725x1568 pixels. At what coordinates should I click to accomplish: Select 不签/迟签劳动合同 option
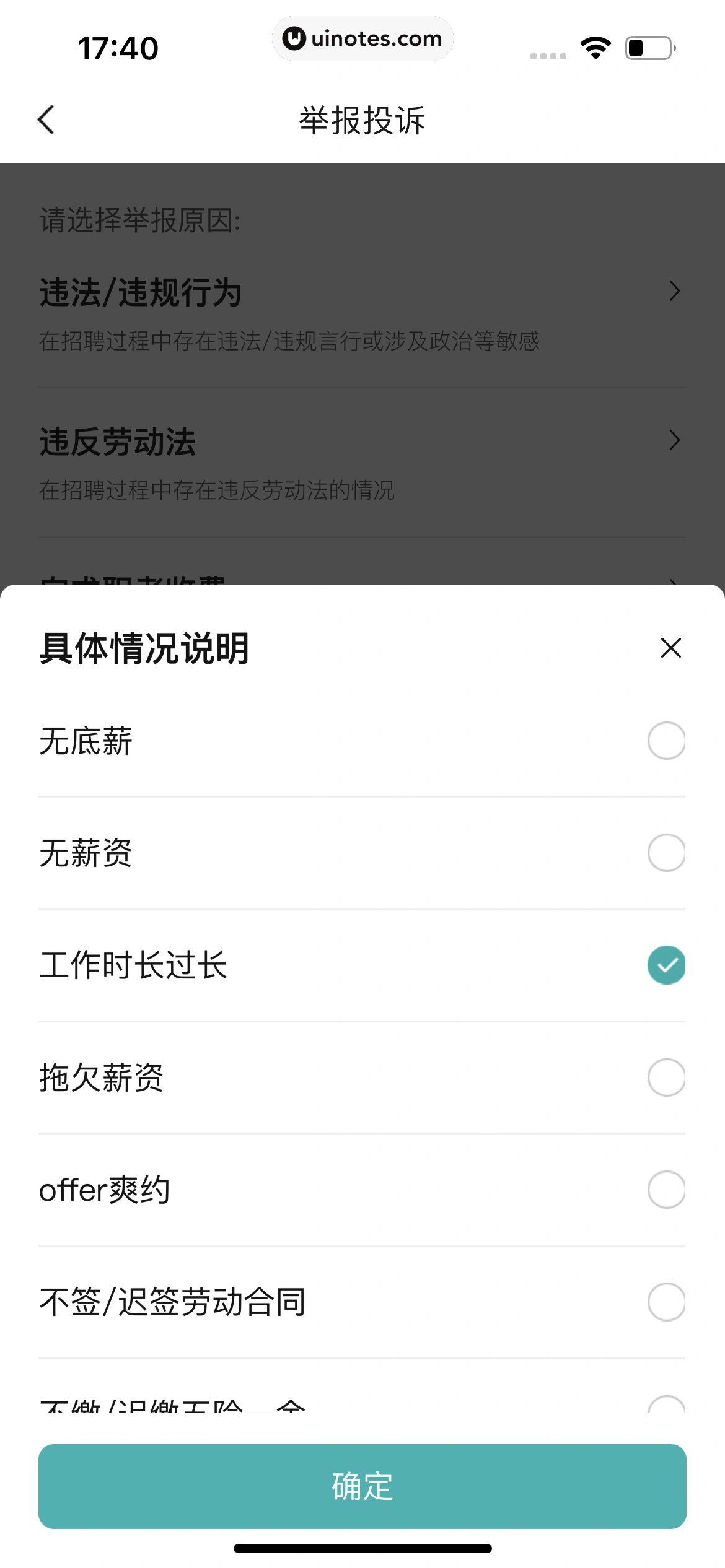coord(666,1302)
